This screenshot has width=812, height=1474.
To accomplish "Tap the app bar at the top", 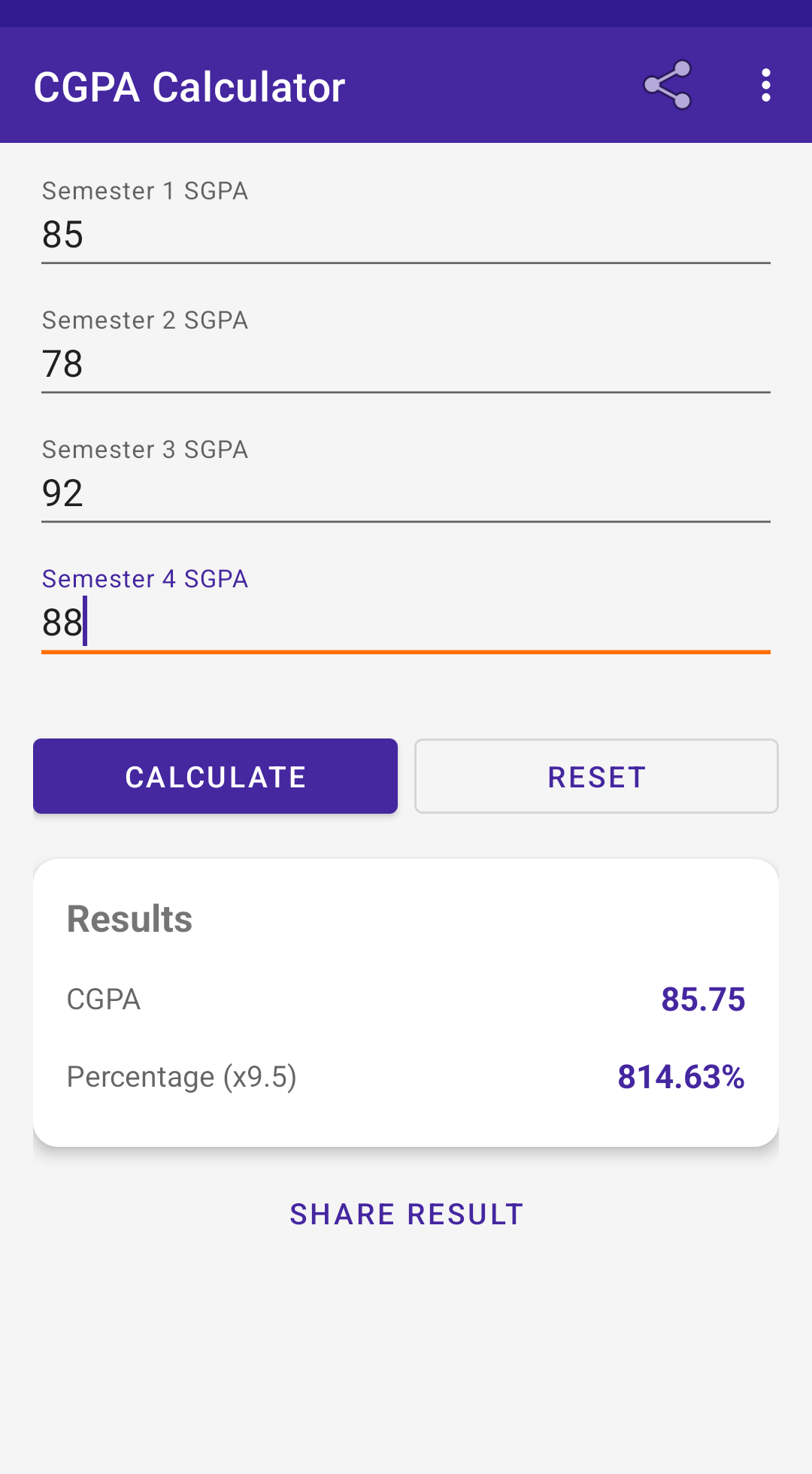I will click(406, 85).
